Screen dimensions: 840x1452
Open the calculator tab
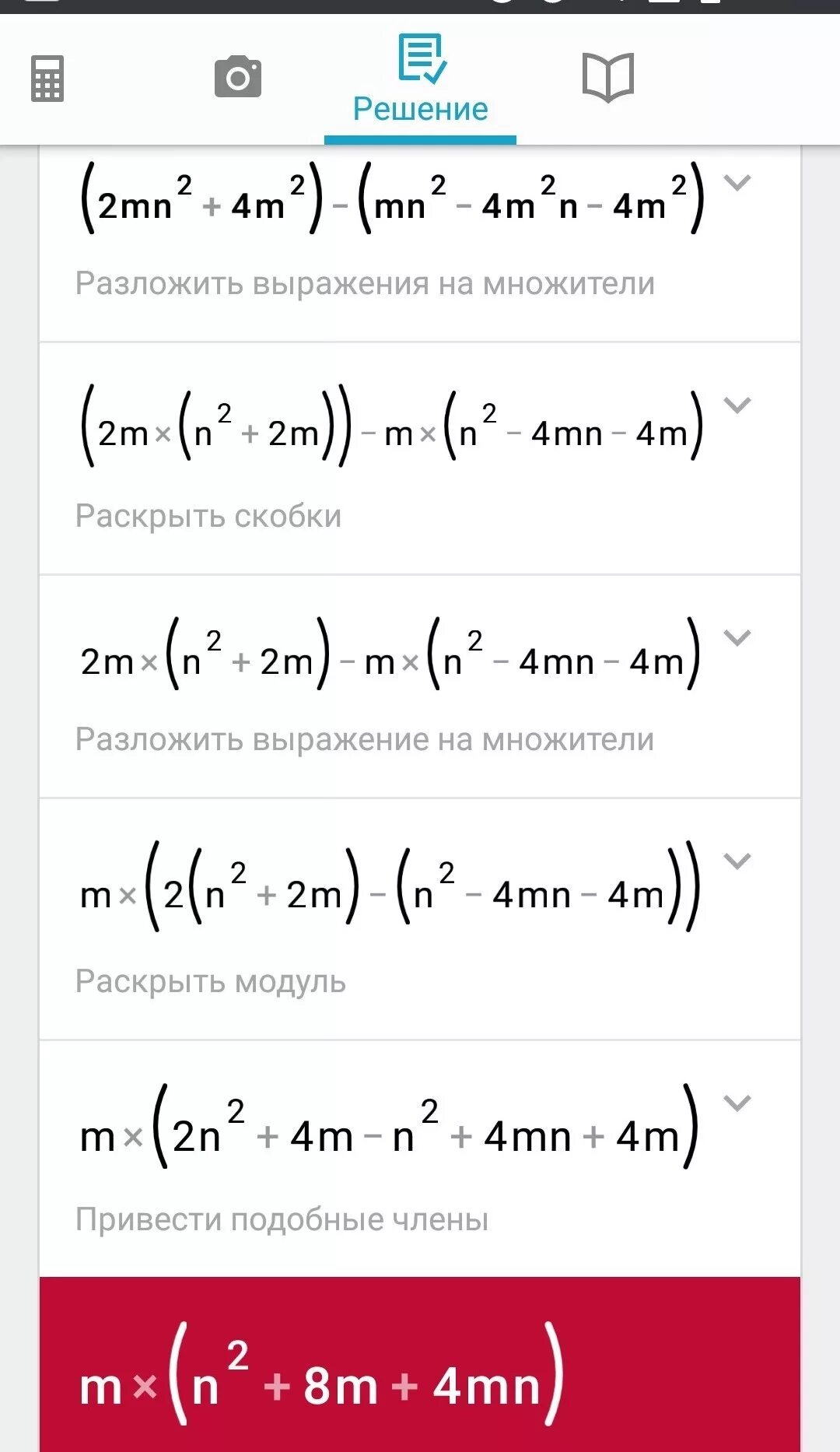click(x=47, y=79)
